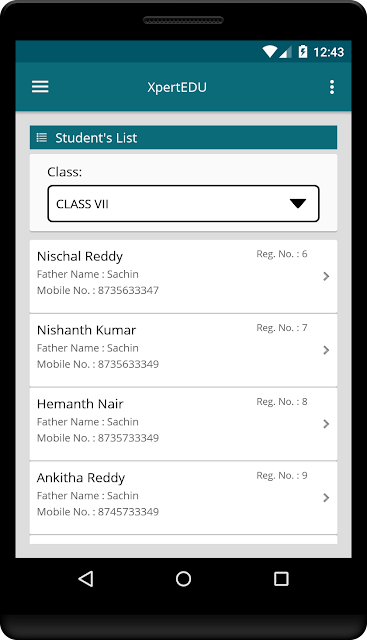Go to the home screen
367x640 pixels.
[183, 579]
